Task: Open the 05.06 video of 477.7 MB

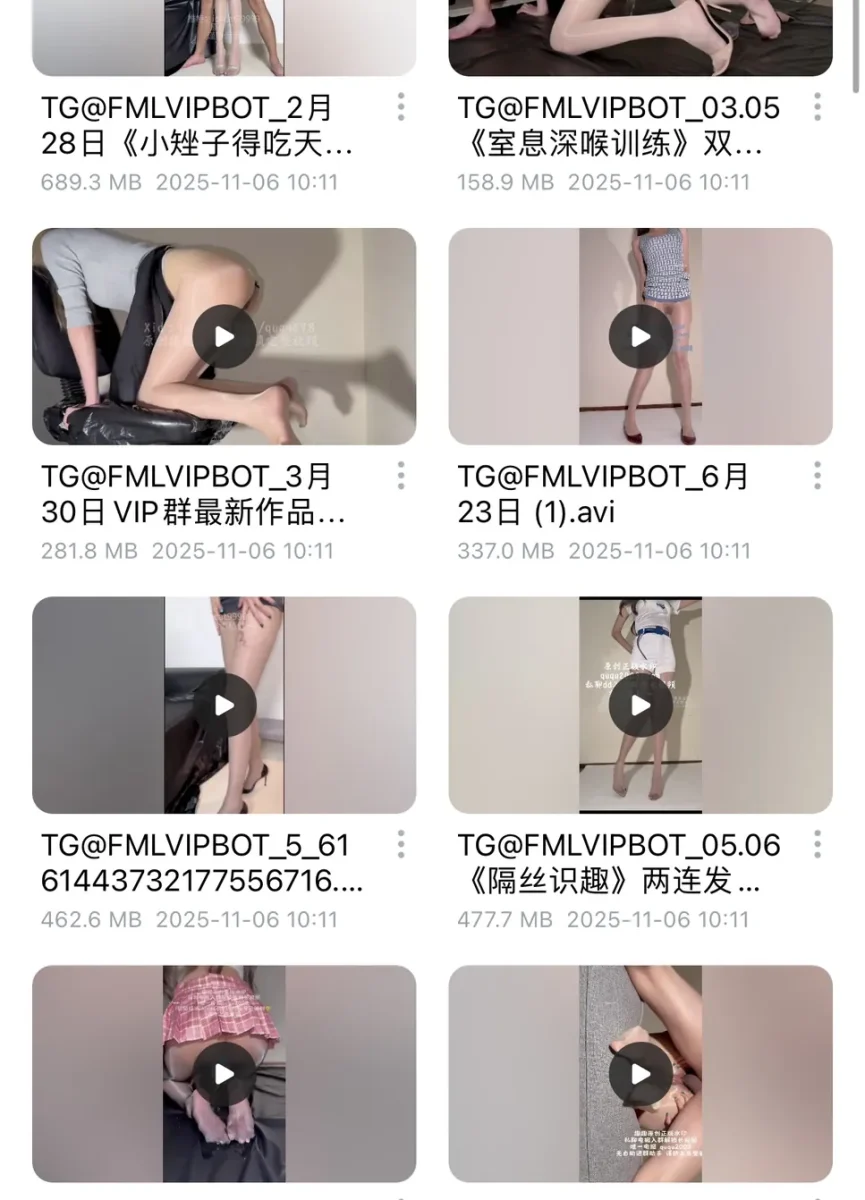Action: click(x=640, y=705)
